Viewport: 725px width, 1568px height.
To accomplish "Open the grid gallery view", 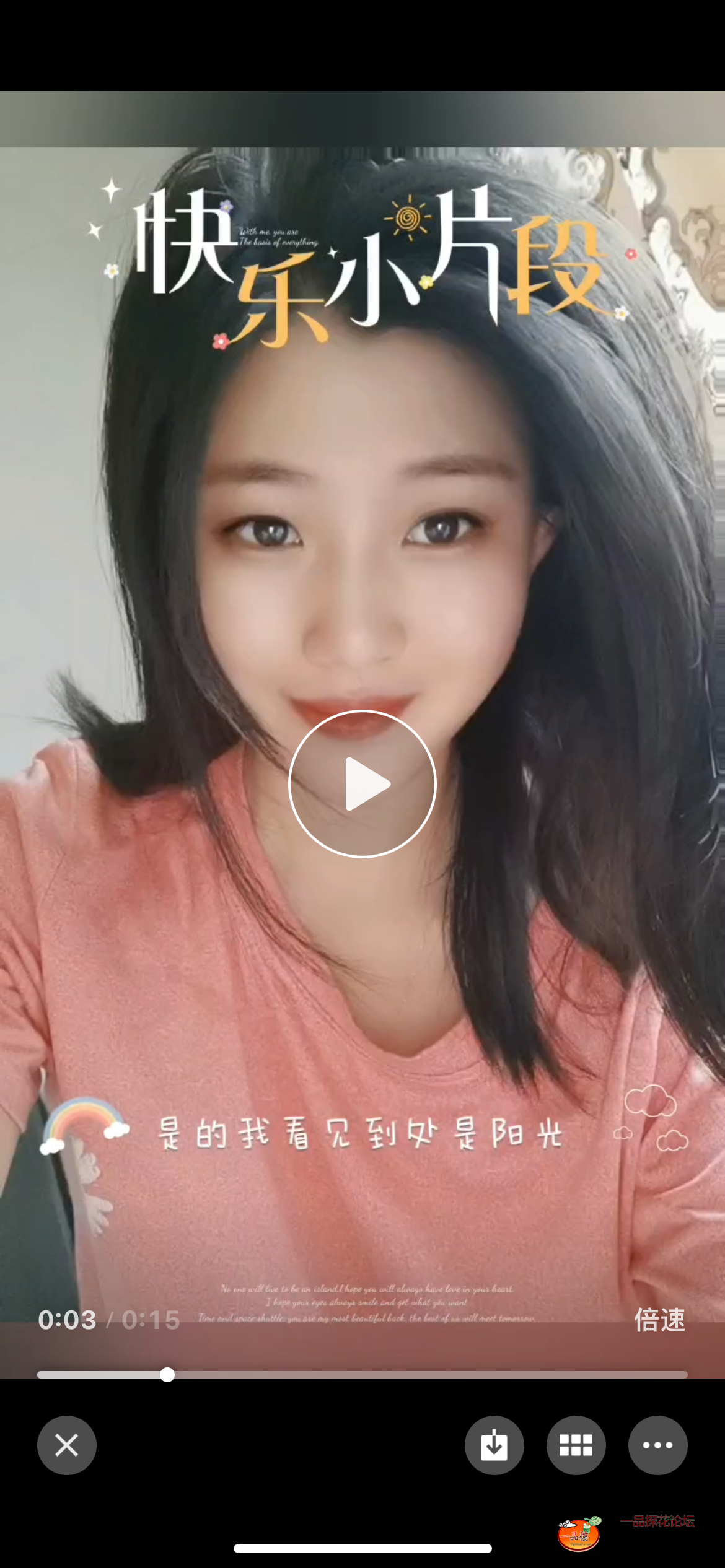I will [576, 1445].
